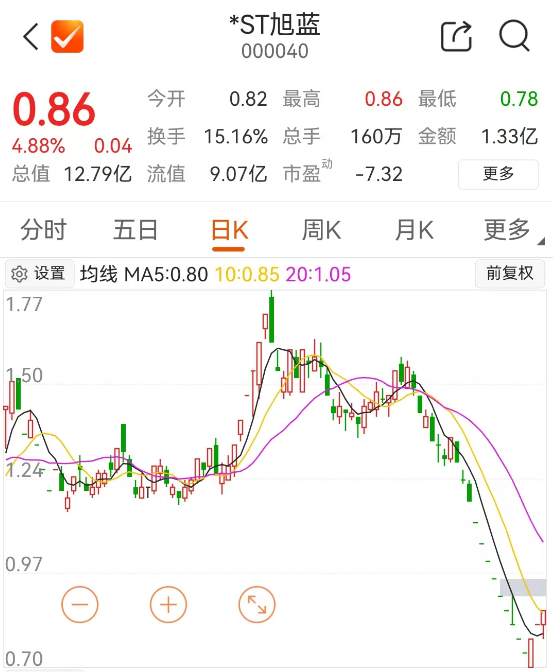Viewport: 553px width, 672px height.
Task: Open stock search magnifier
Action: coord(514,36)
